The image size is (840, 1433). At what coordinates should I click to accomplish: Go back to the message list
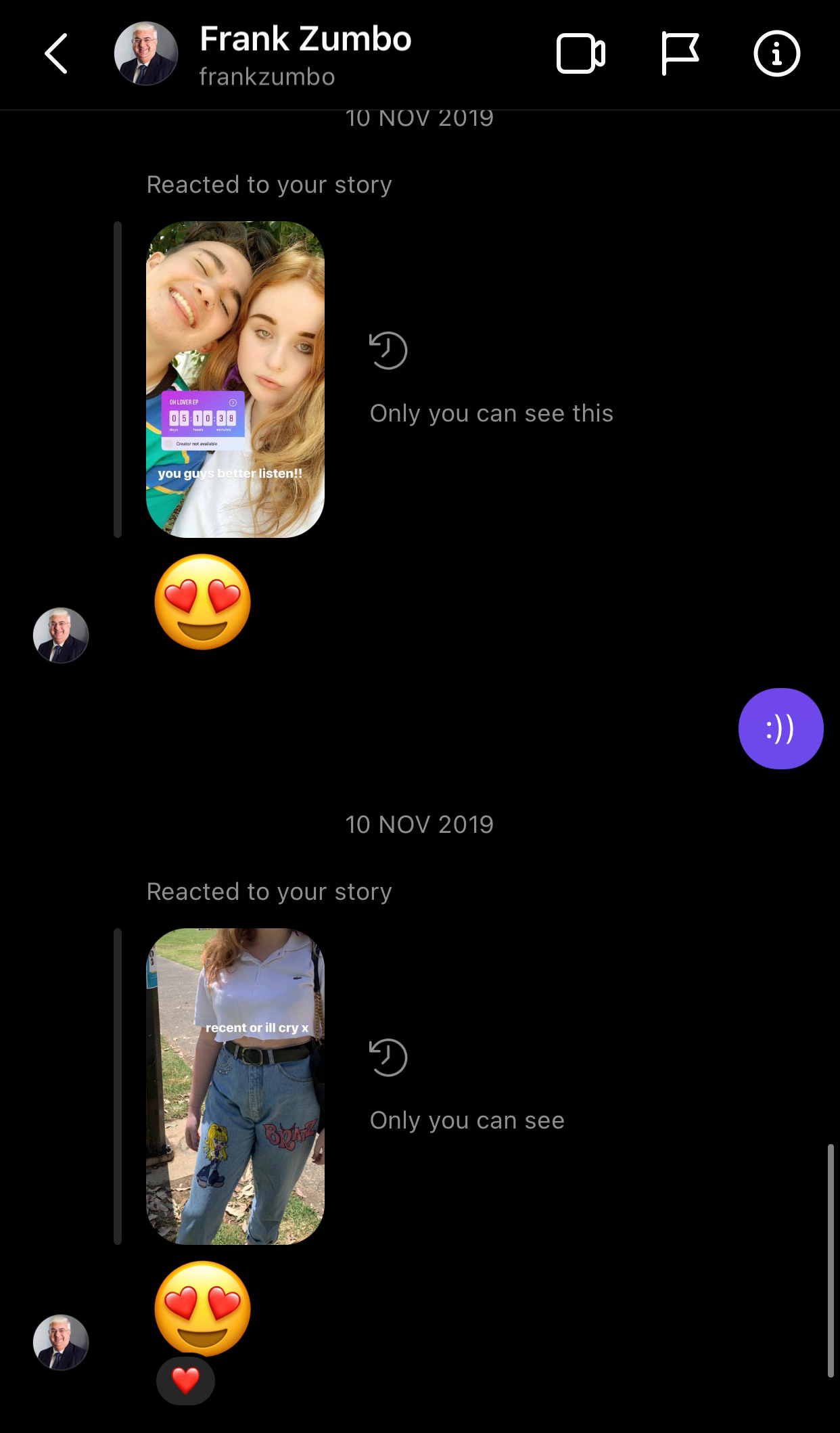click(x=56, y=53)
